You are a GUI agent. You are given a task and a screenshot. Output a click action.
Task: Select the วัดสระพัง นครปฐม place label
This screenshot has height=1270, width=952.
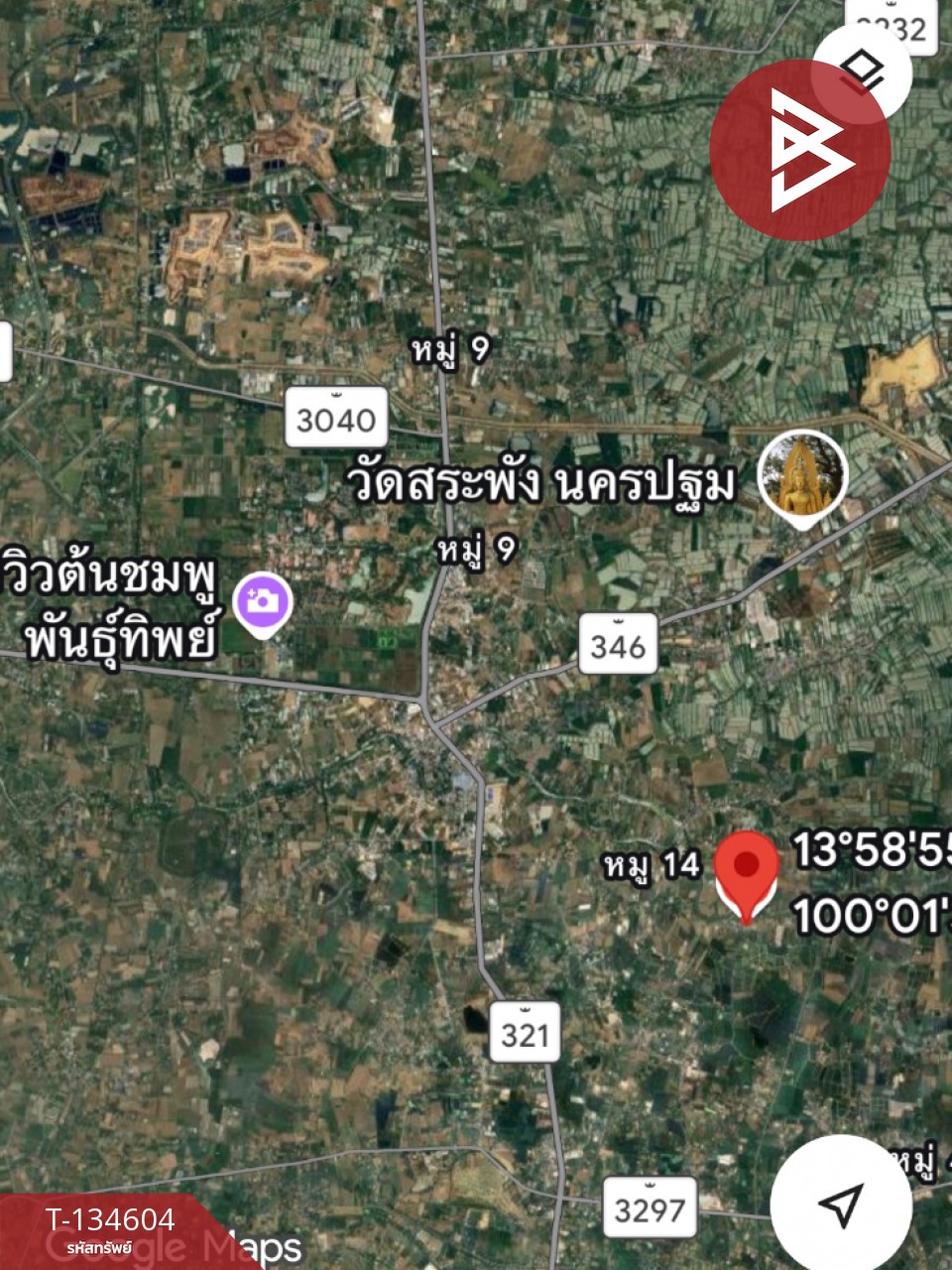click(543, 480)
